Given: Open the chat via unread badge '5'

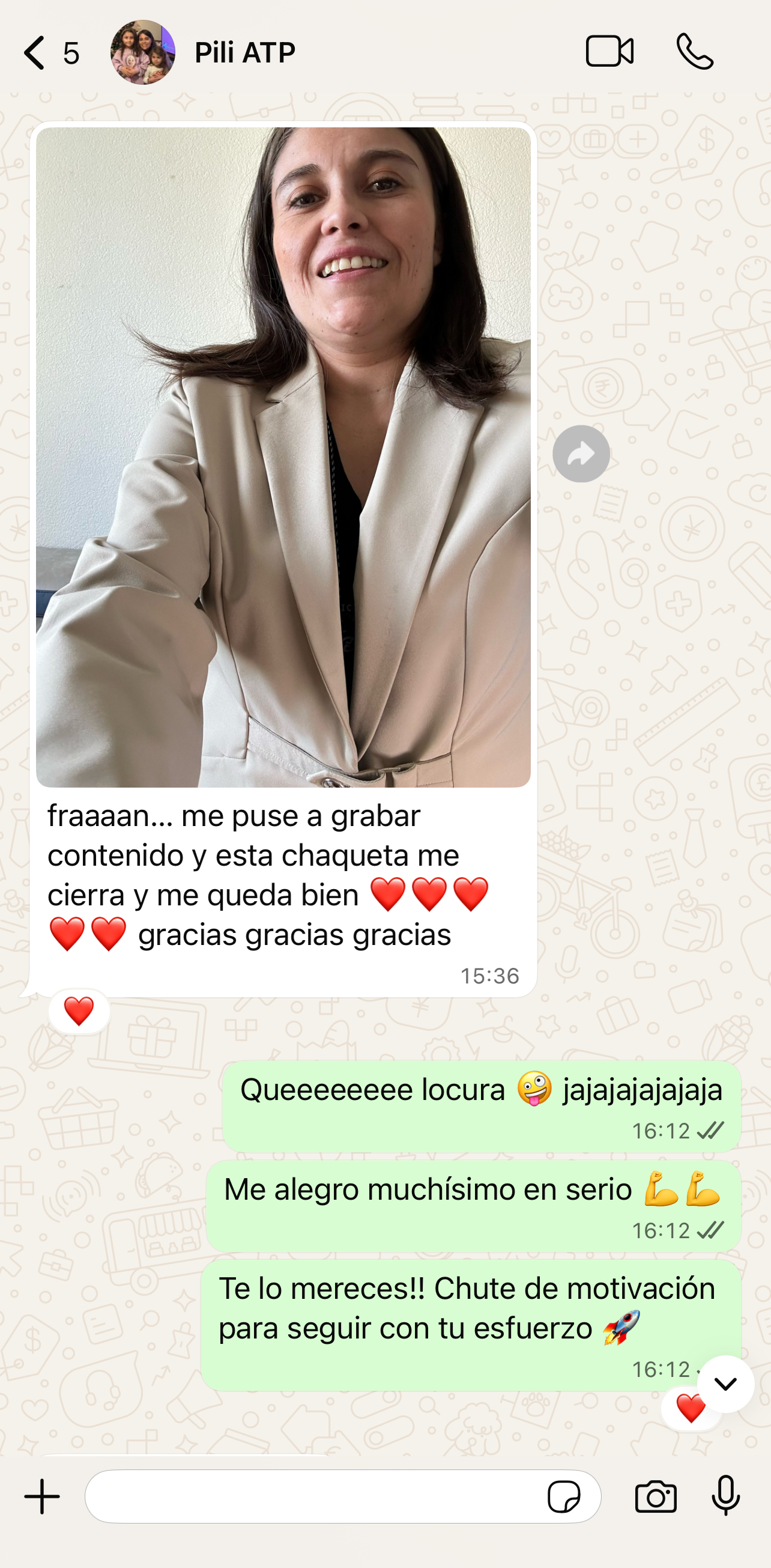Looking at the screenshot, I should coord(71,53).
